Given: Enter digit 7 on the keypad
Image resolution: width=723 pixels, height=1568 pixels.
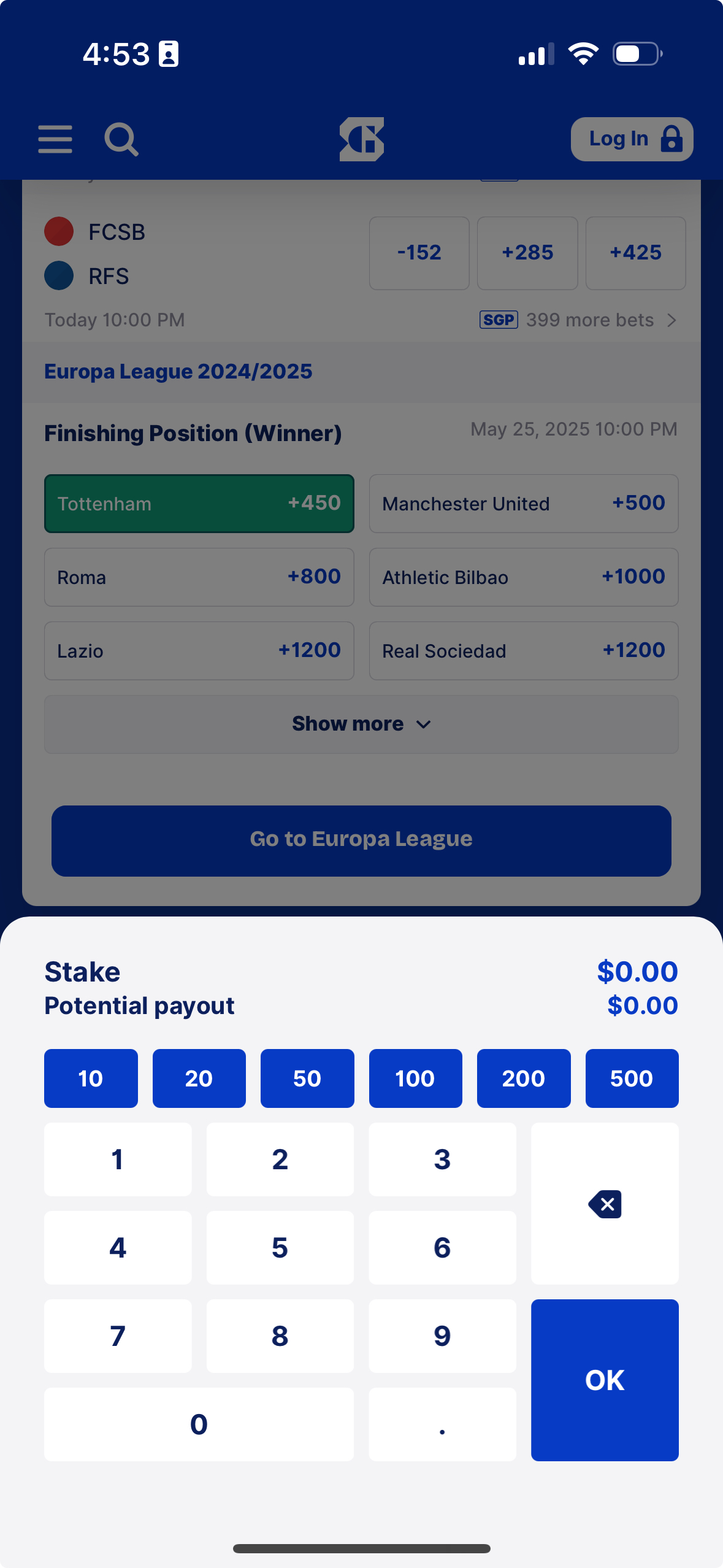Looking at the screenshot, I should click(118, 1335).
